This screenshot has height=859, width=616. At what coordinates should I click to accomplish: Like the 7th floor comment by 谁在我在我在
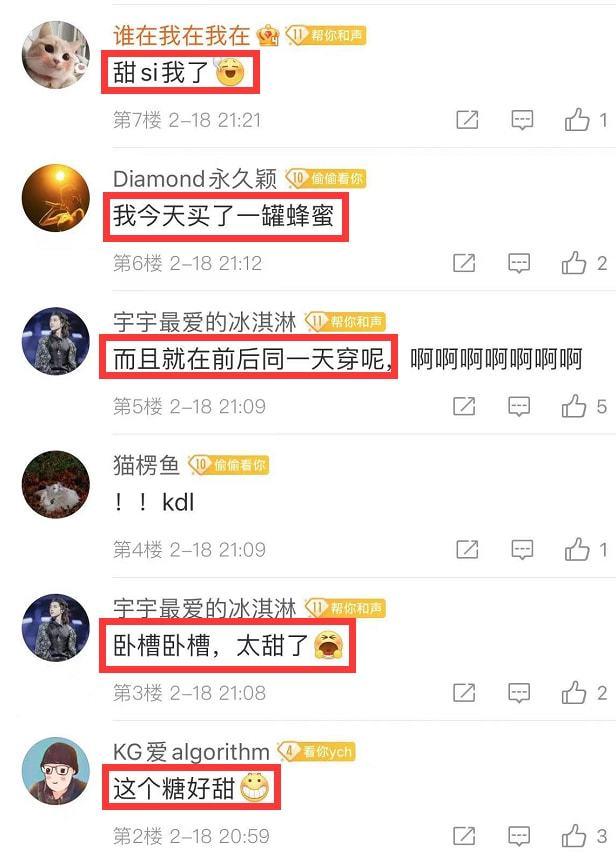click(x=577, y=120)
